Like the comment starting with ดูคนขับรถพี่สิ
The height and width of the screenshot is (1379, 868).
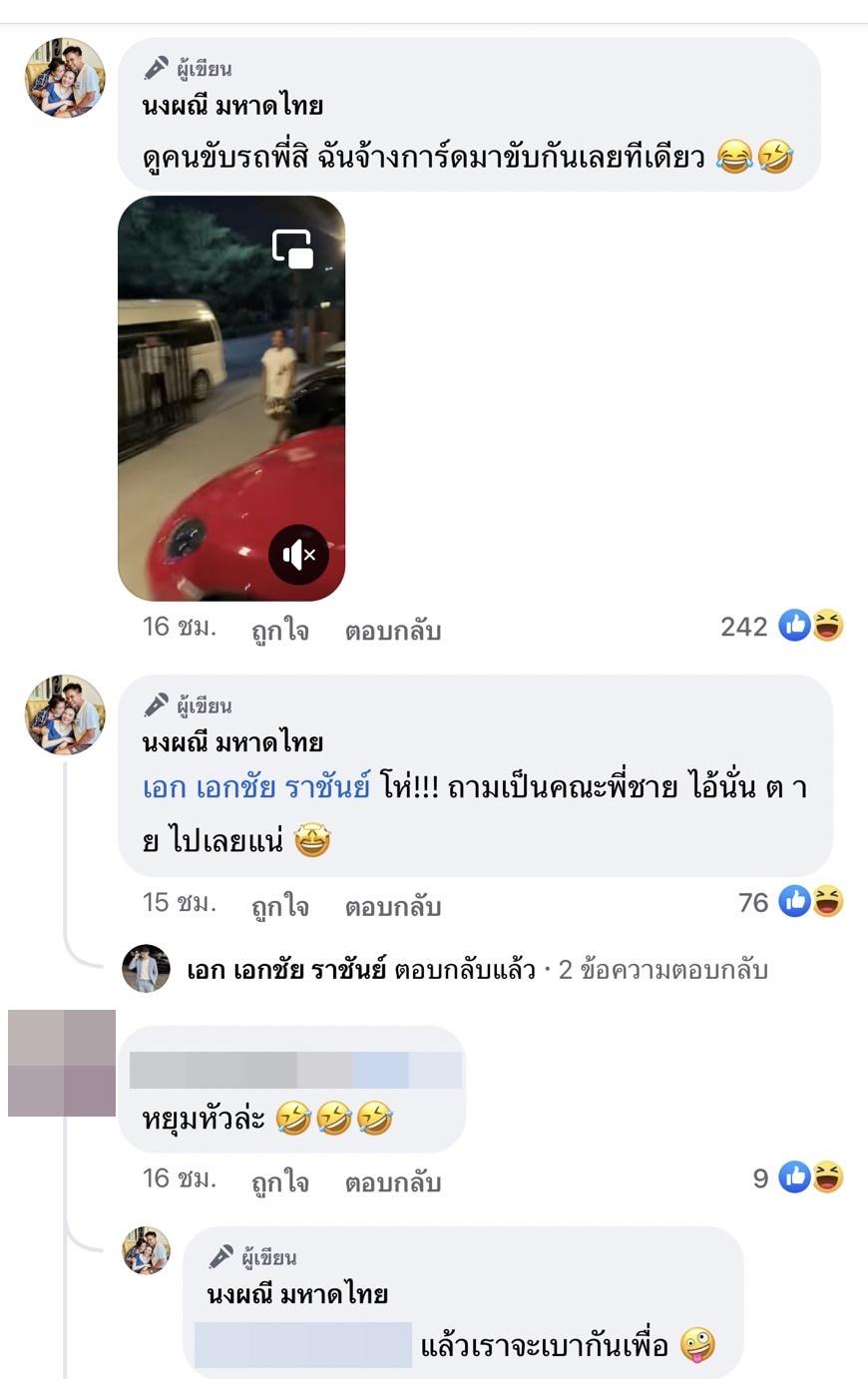(x=279, y=631)
